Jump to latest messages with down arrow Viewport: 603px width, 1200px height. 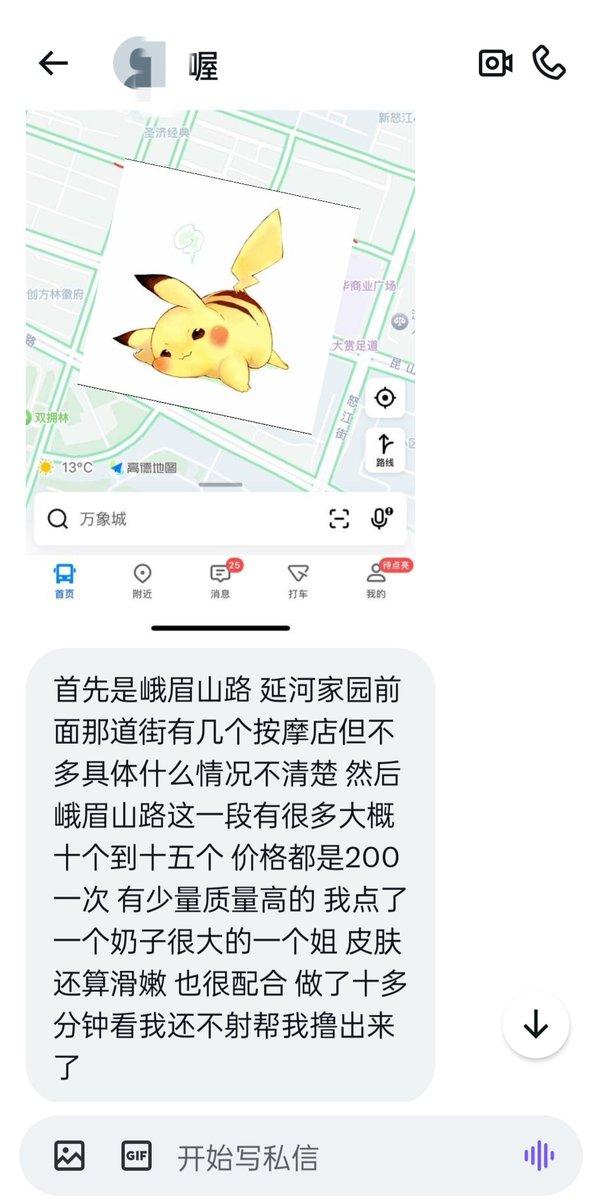click(x=536, y=1025)
